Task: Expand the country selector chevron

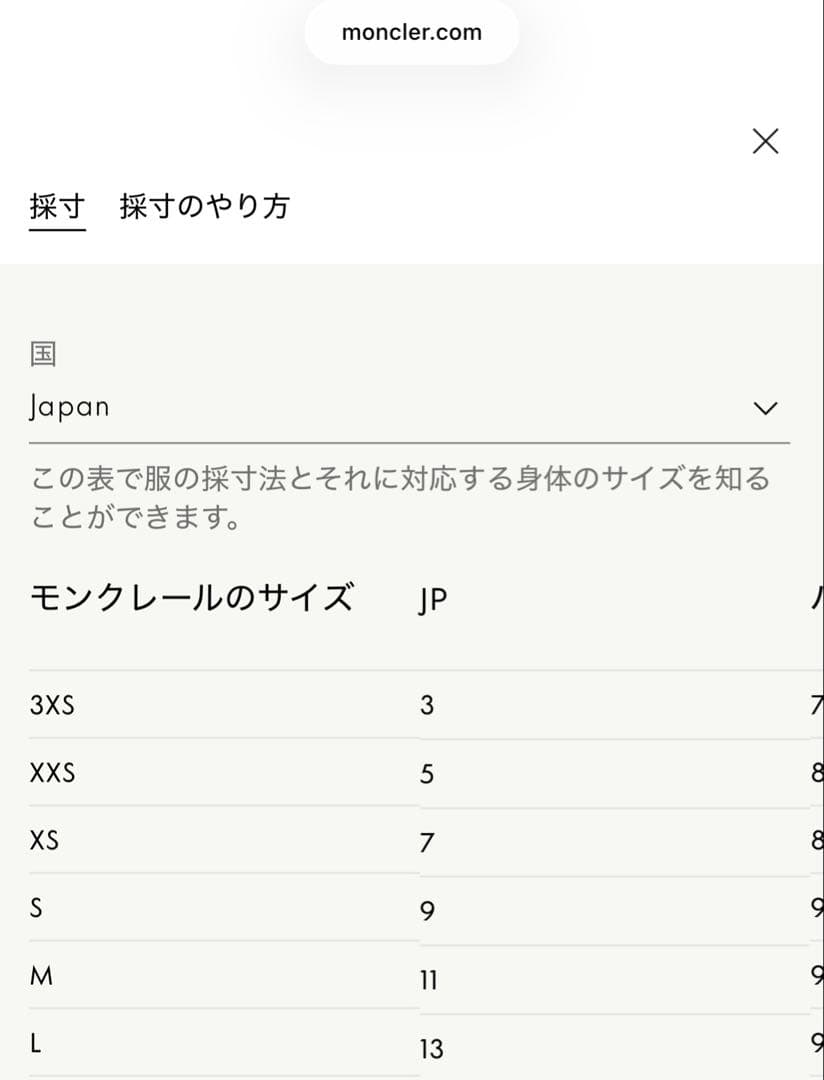Action: 765,407
